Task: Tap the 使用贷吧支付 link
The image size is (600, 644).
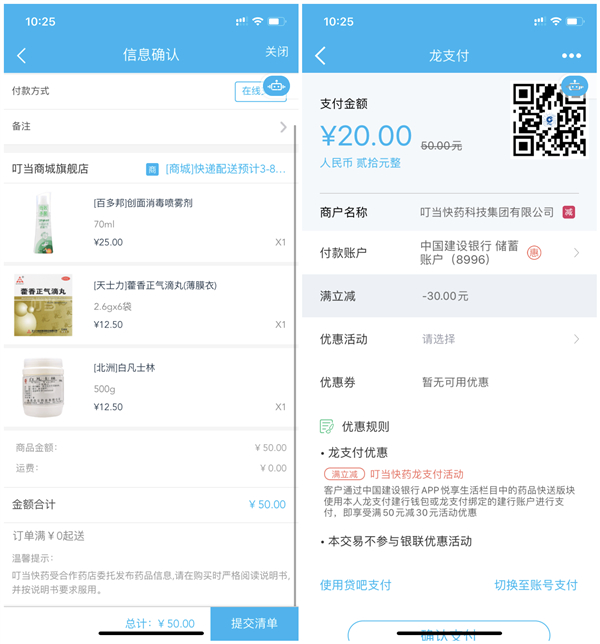Action: coord(356,585)
